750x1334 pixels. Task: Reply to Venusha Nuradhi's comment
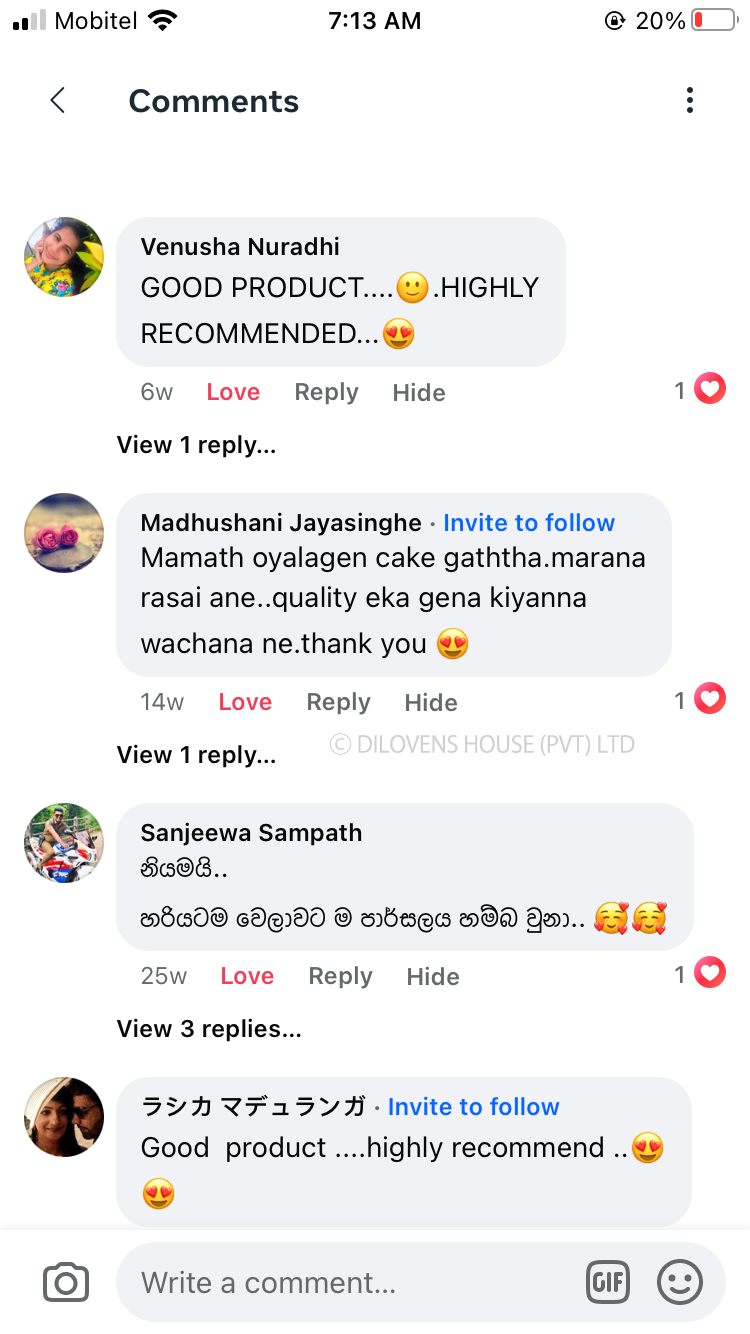coord(326,392)
